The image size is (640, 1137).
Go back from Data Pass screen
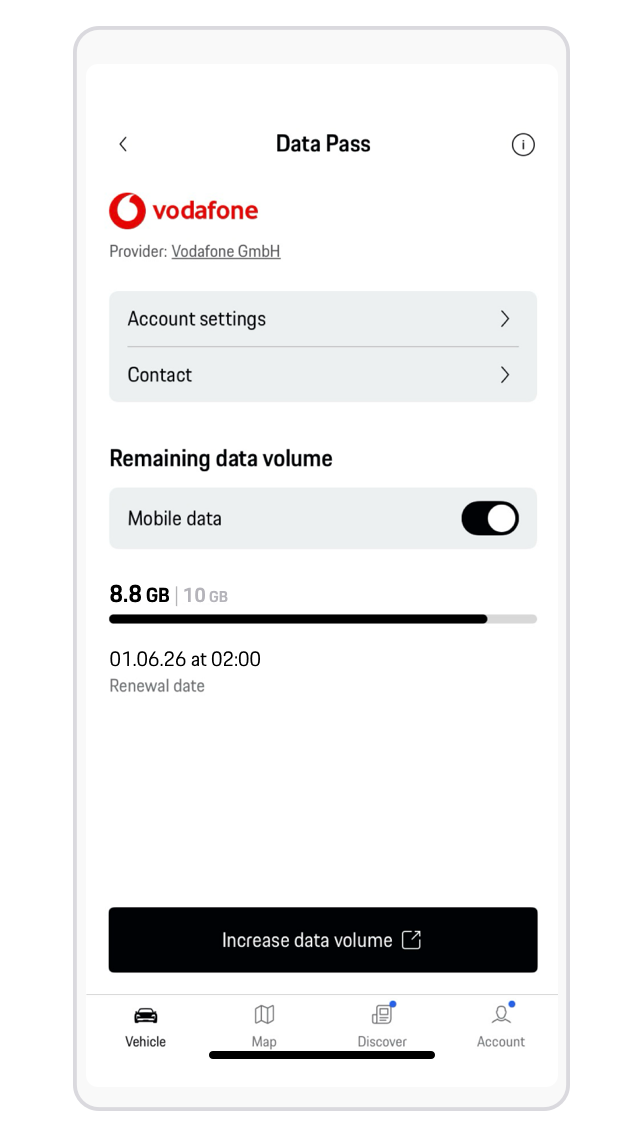click(x=123, y=144)
